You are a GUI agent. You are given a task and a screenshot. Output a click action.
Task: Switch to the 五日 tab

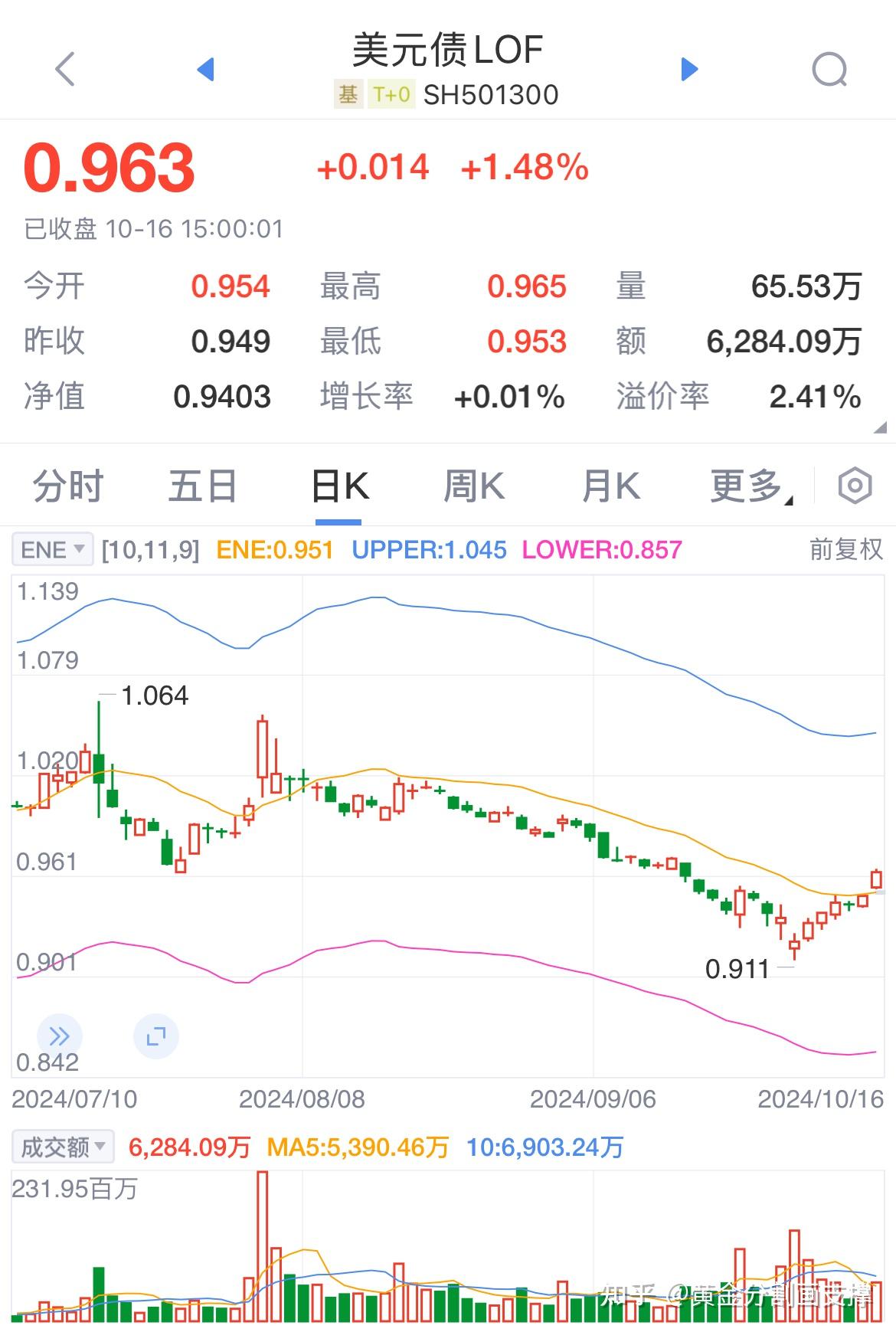202,486
